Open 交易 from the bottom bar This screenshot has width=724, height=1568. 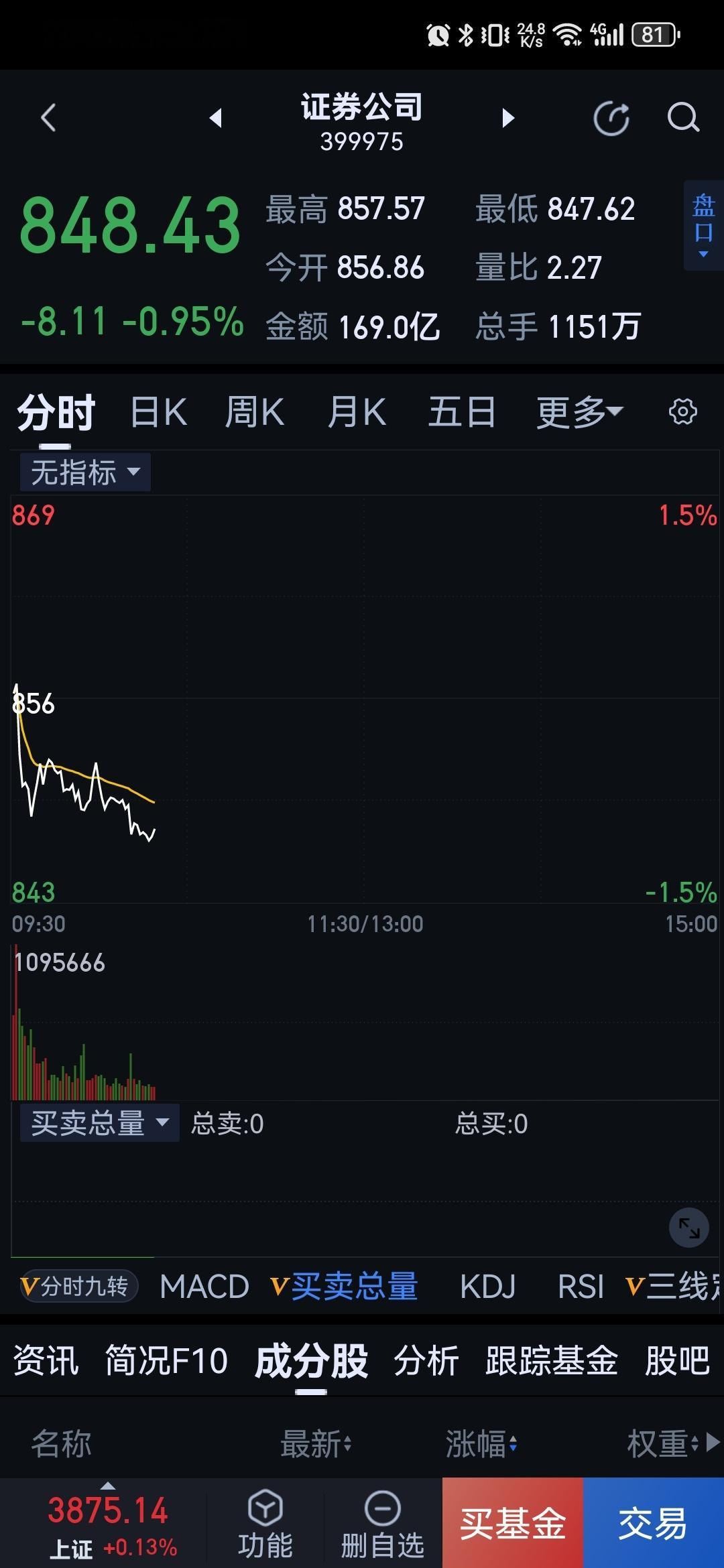tap(652, 1521)
